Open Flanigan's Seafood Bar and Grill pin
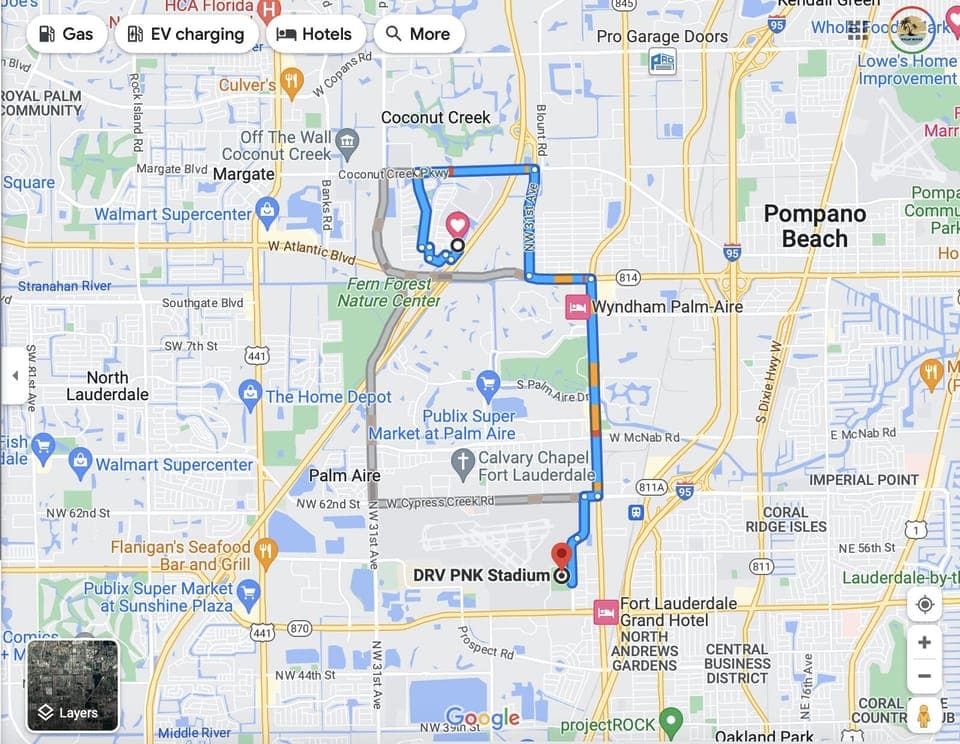 [265, 550]
